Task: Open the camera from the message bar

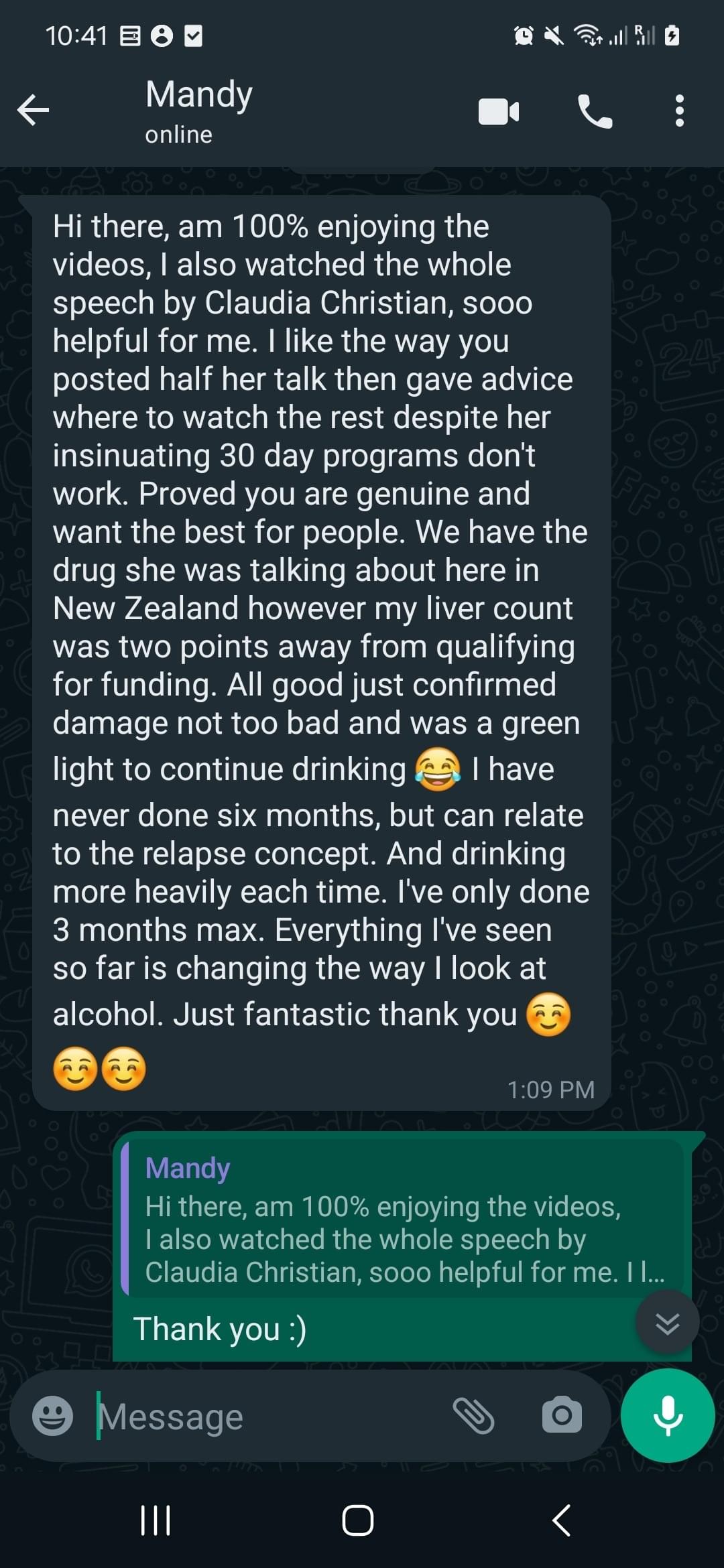Action: [x=562, y=1416]
